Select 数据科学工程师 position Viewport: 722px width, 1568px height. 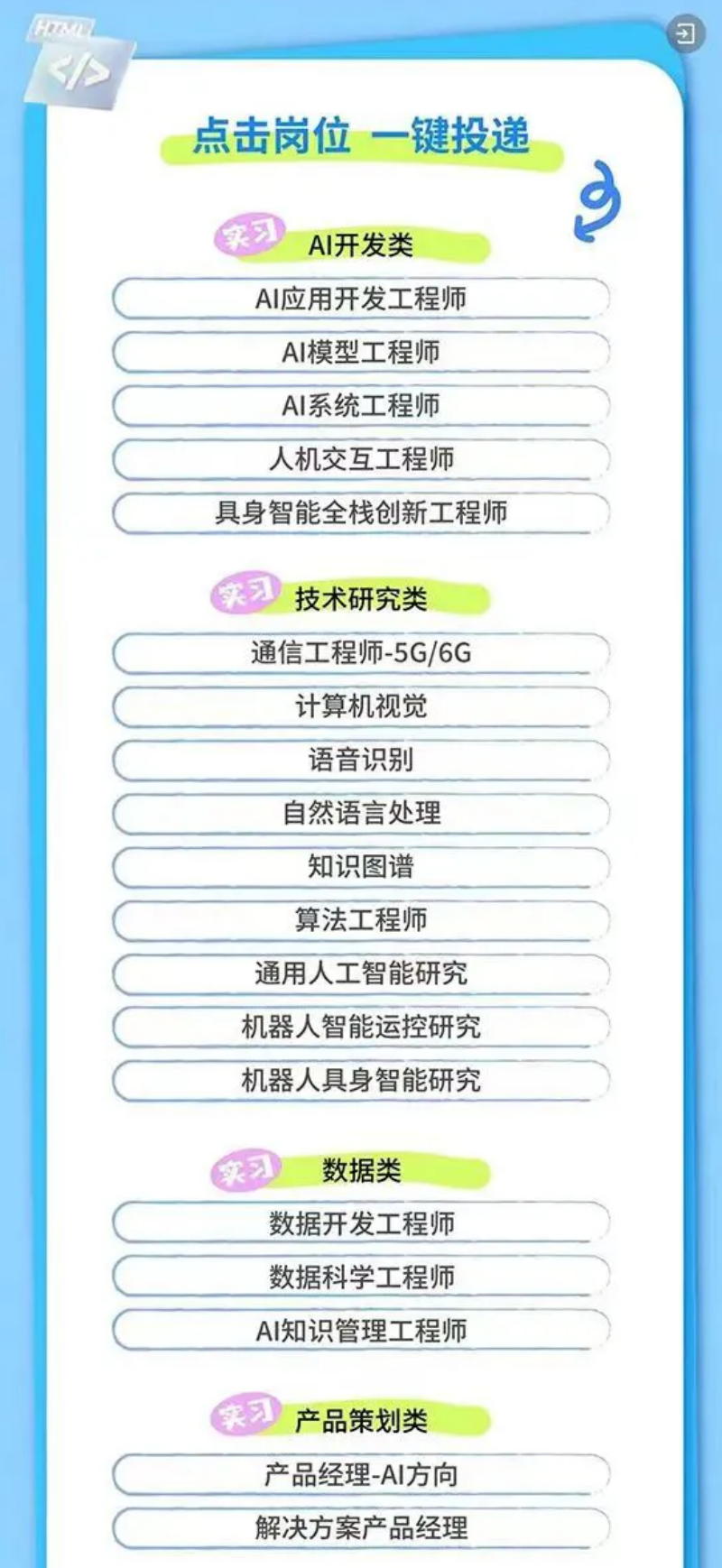[x=361, y=1277]
